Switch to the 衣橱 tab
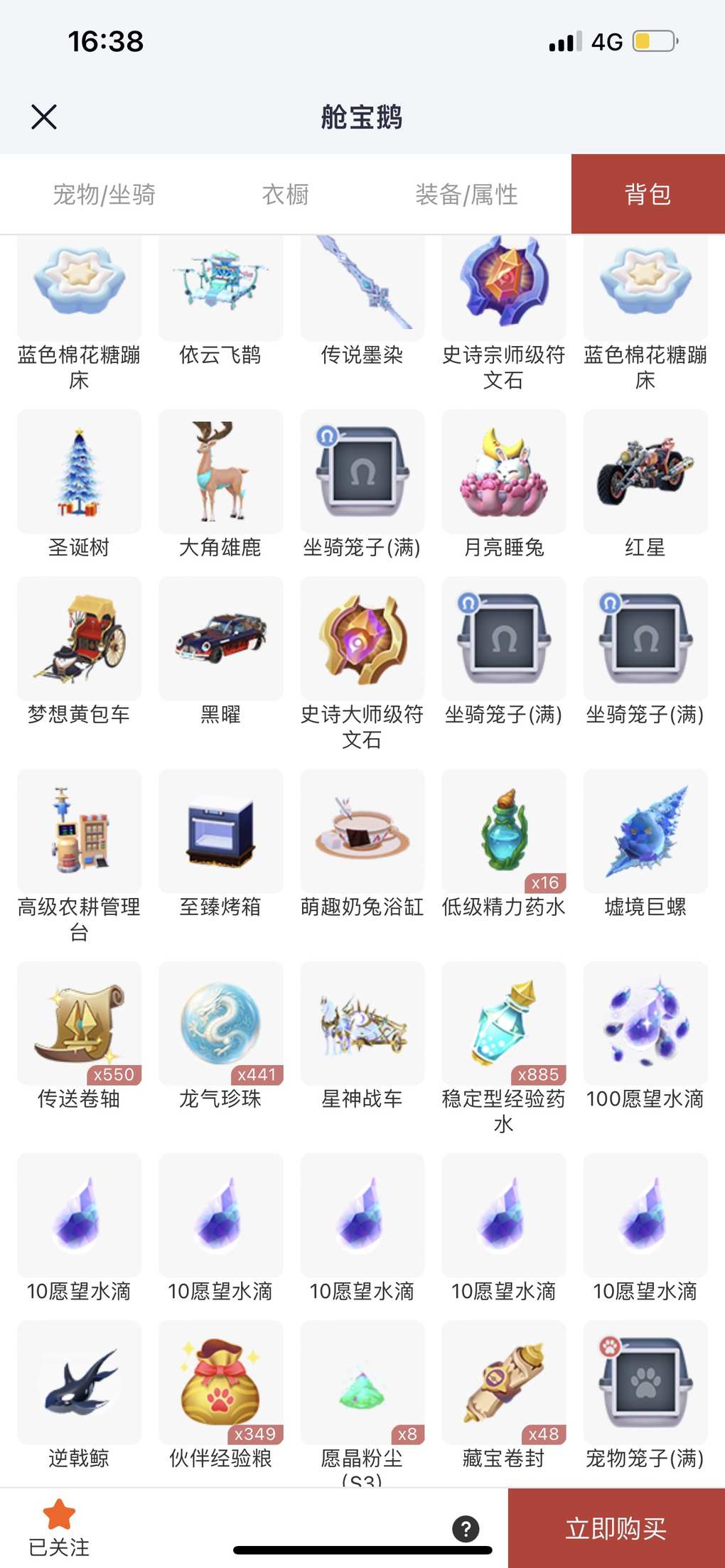The height and width of the screenshot is (1568, 725). click(x=285, y=194)
